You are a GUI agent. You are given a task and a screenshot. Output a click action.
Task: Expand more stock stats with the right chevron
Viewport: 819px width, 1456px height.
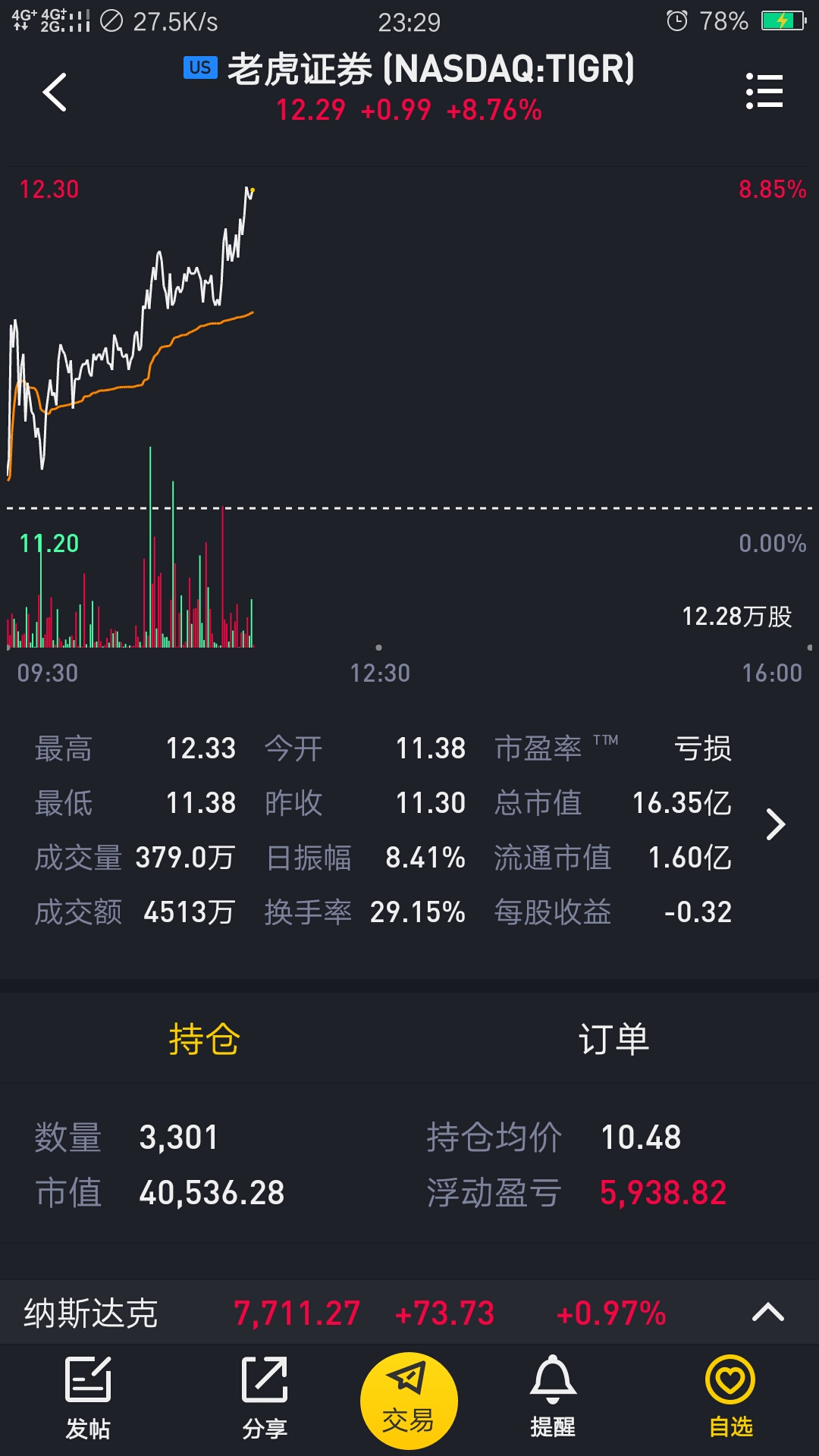click(x=775, y=824)
